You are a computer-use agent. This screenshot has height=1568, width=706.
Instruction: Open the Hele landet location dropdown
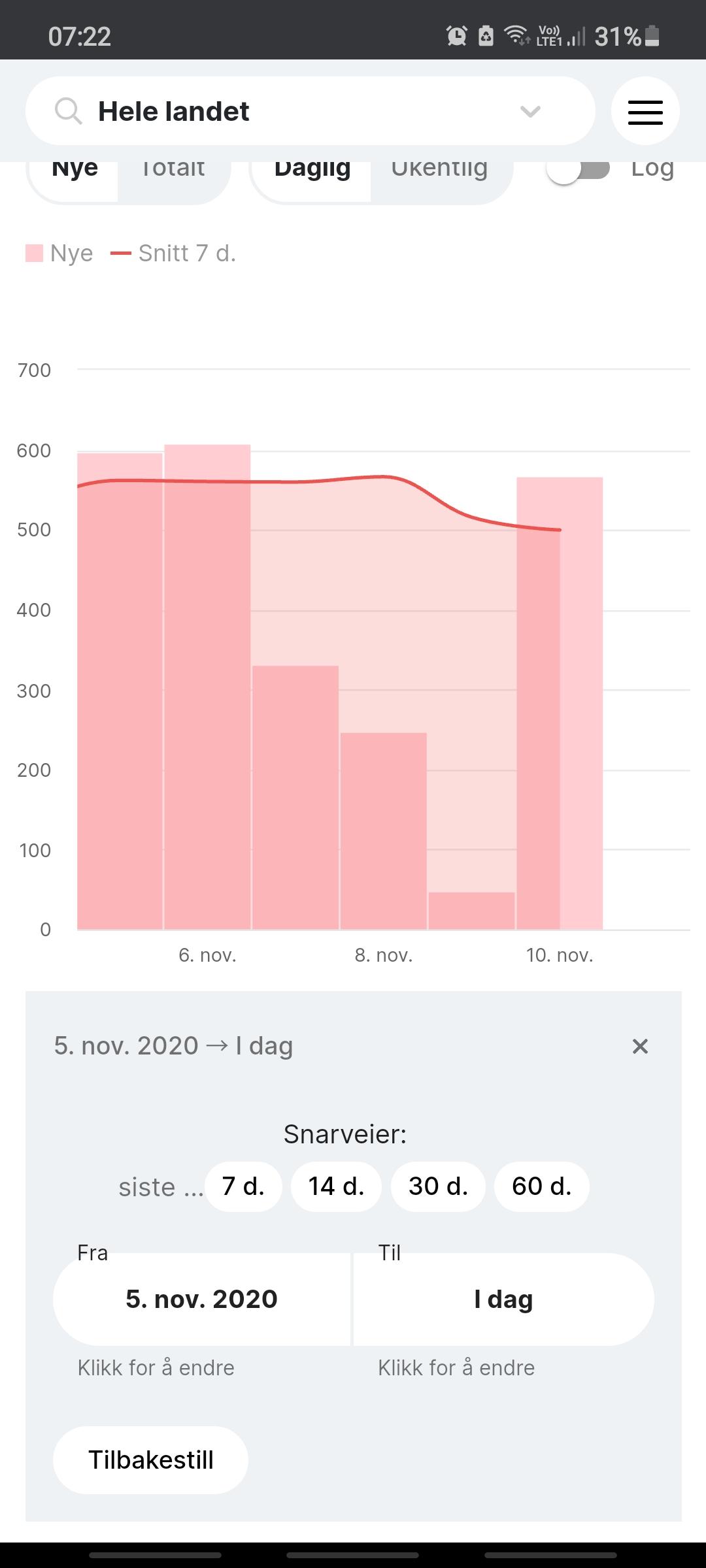[x=310, y=111]
